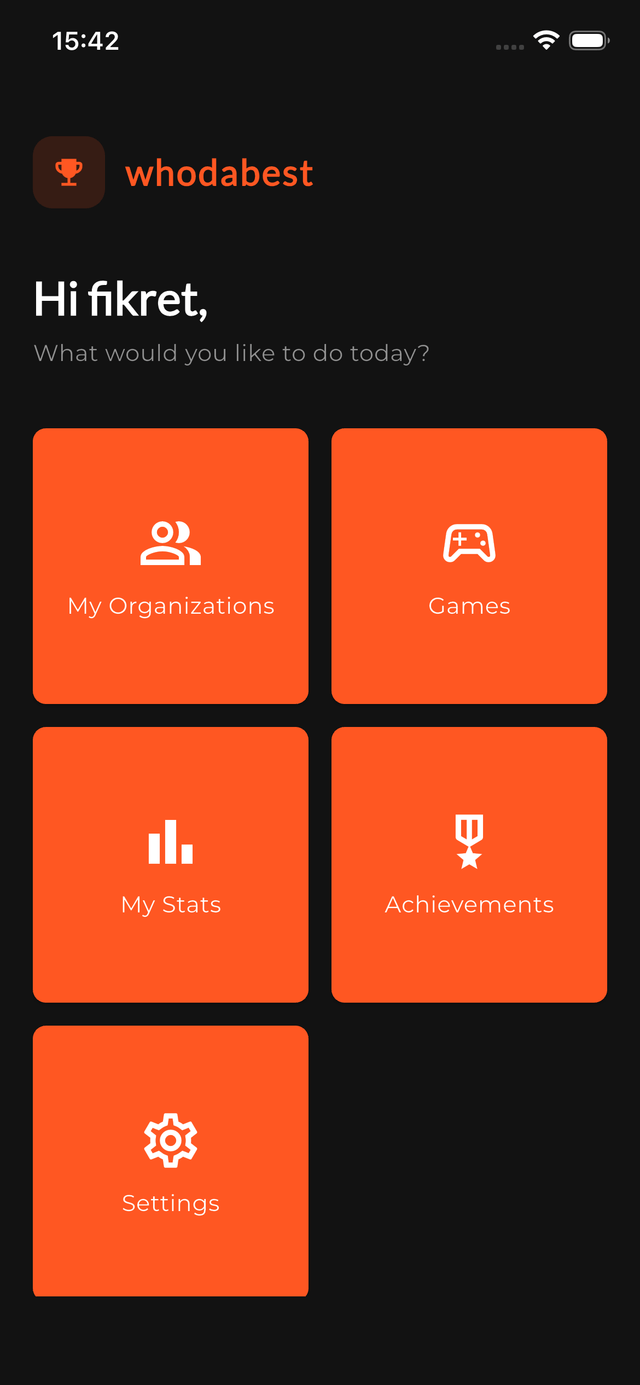Go to the Games section
The width and height of the screenshot is (640, 1385).
click(469, 566)
